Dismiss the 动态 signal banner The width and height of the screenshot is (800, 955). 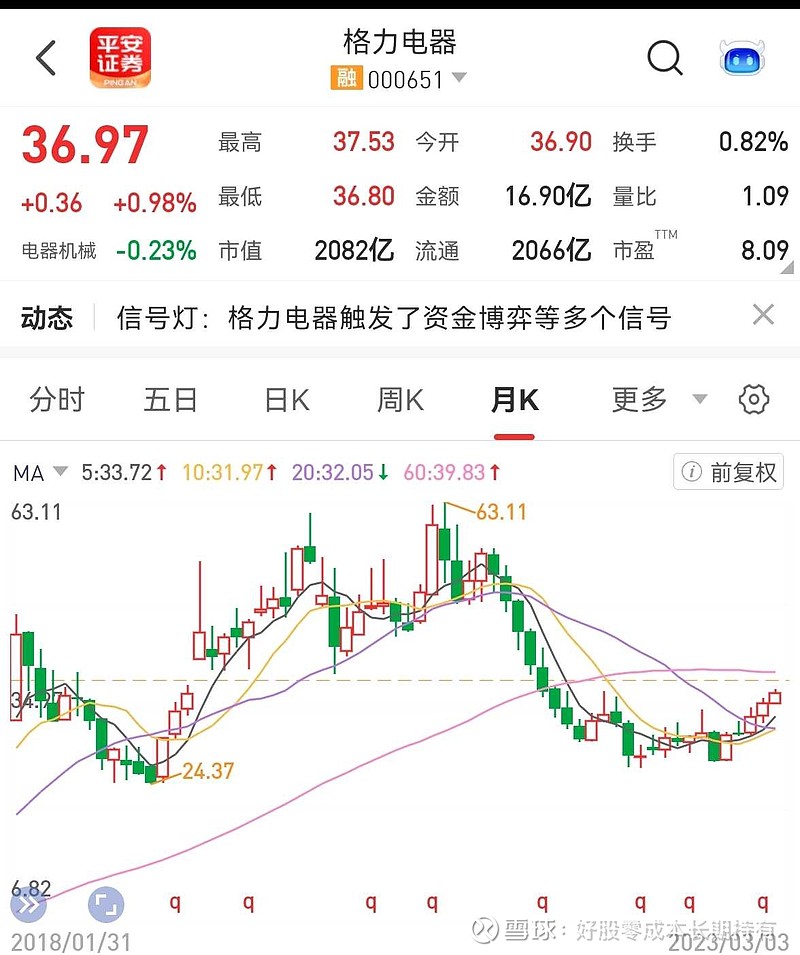[763, 316]
